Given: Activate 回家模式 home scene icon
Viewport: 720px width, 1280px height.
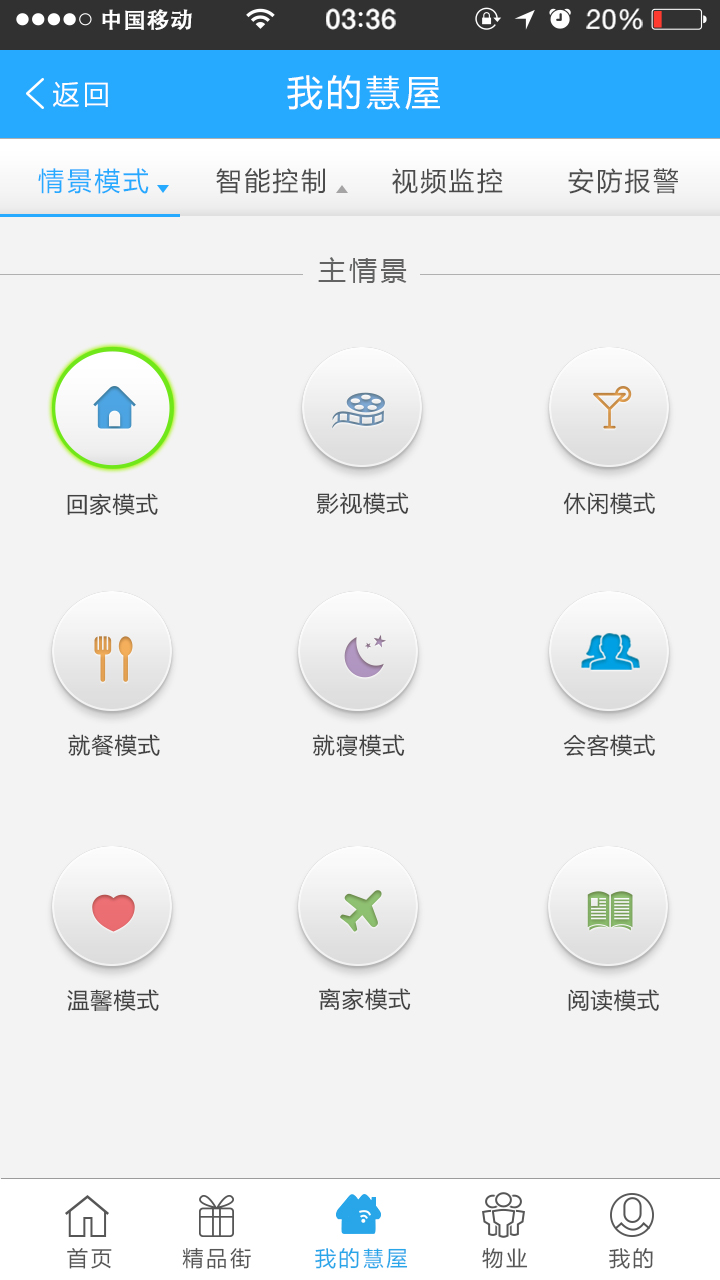Looking at the screenshot, I should 112,407.
